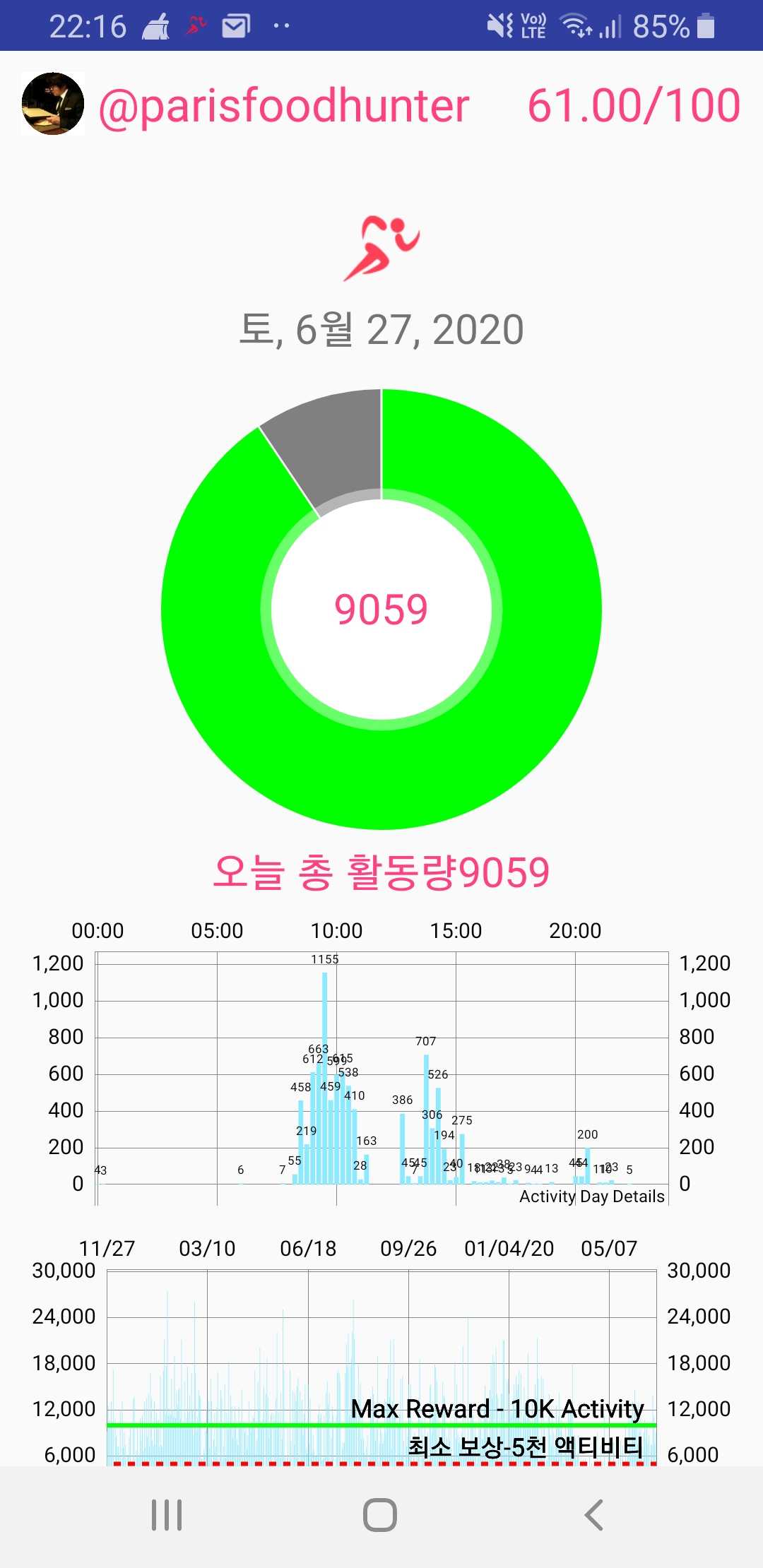The width and height of the screenshot is (763, 1568).
Task: Open the @parisfoodhunter profile picture
Action: click(53, 104)
